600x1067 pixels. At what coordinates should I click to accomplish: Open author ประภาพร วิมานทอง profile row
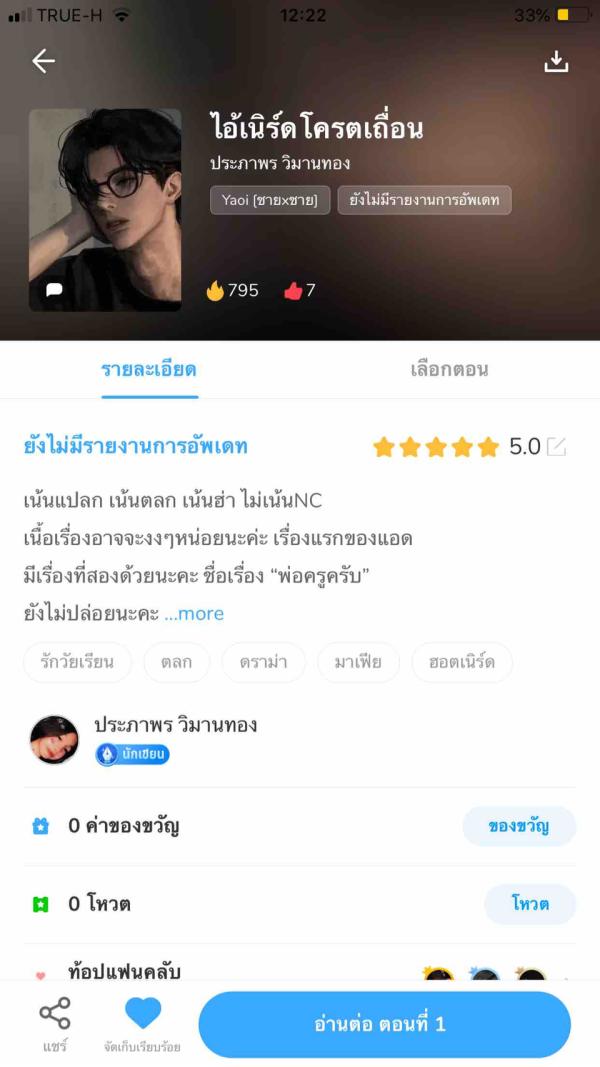pos(175,738)
